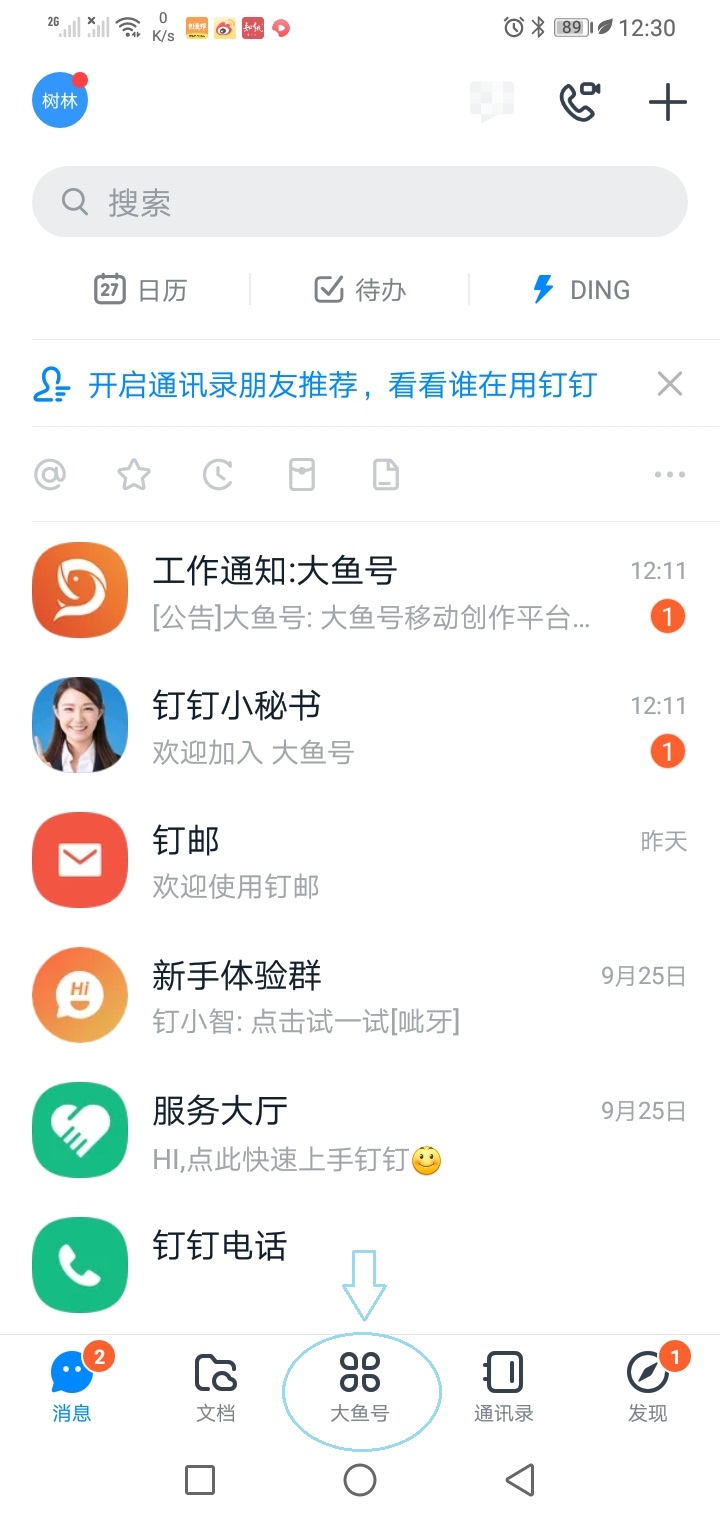
Task: Switch to the 通讯录 contacts tab
Action: [503, 1388]
